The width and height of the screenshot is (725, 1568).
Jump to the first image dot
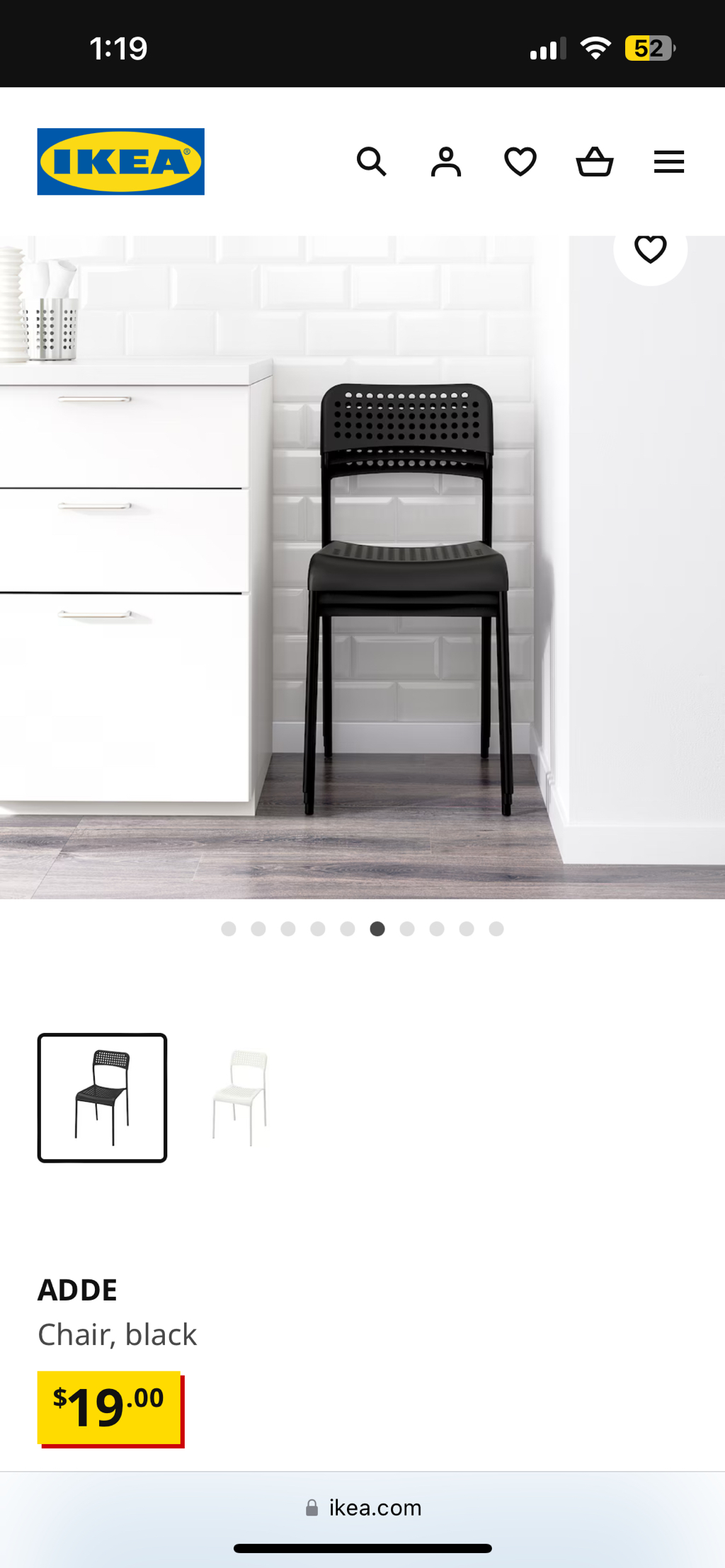(x=229, y=929)
